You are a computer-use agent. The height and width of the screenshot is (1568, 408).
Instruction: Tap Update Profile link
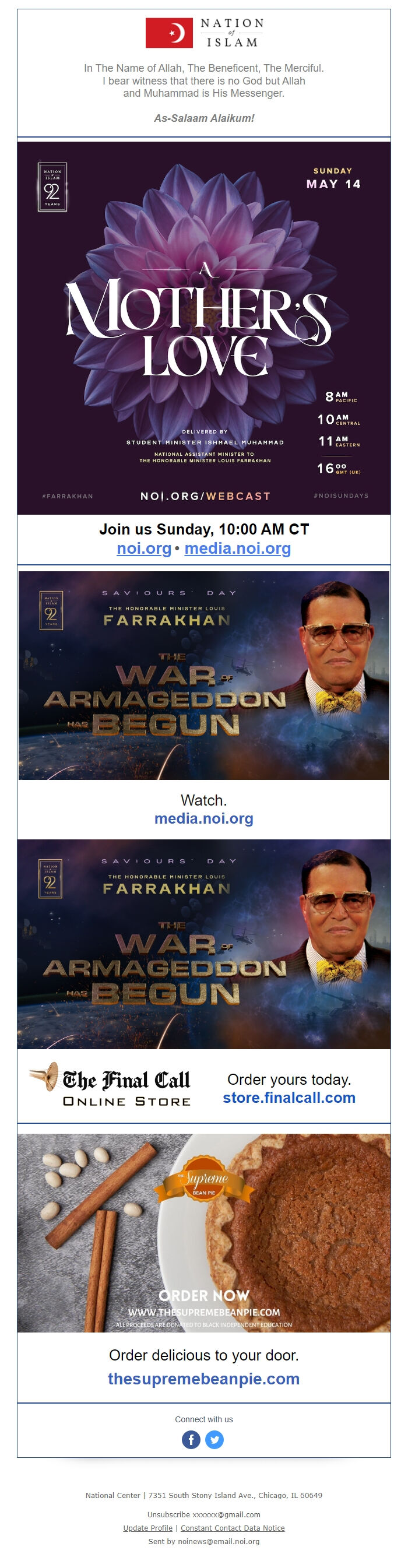[x=147, y=1528]
